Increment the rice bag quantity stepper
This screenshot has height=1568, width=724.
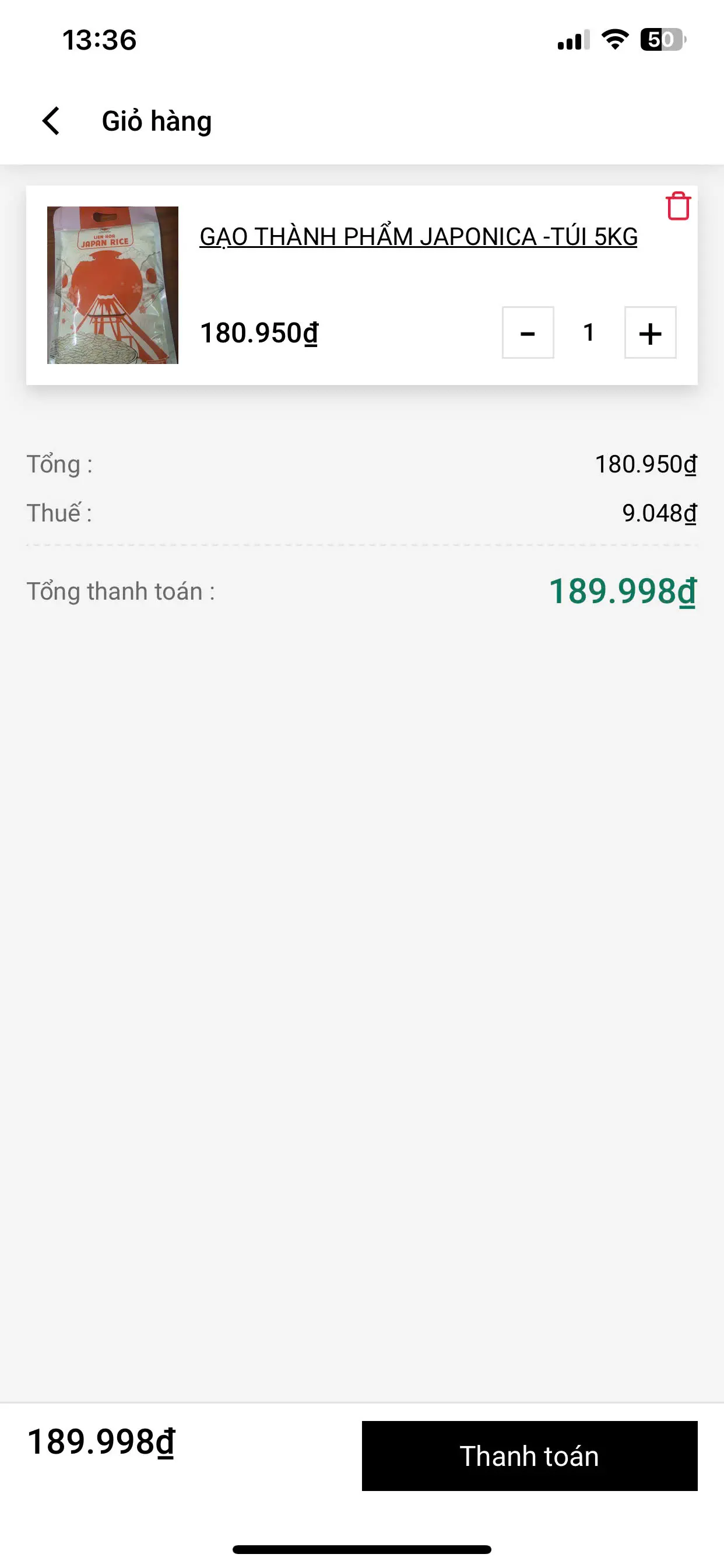(649, 332)
